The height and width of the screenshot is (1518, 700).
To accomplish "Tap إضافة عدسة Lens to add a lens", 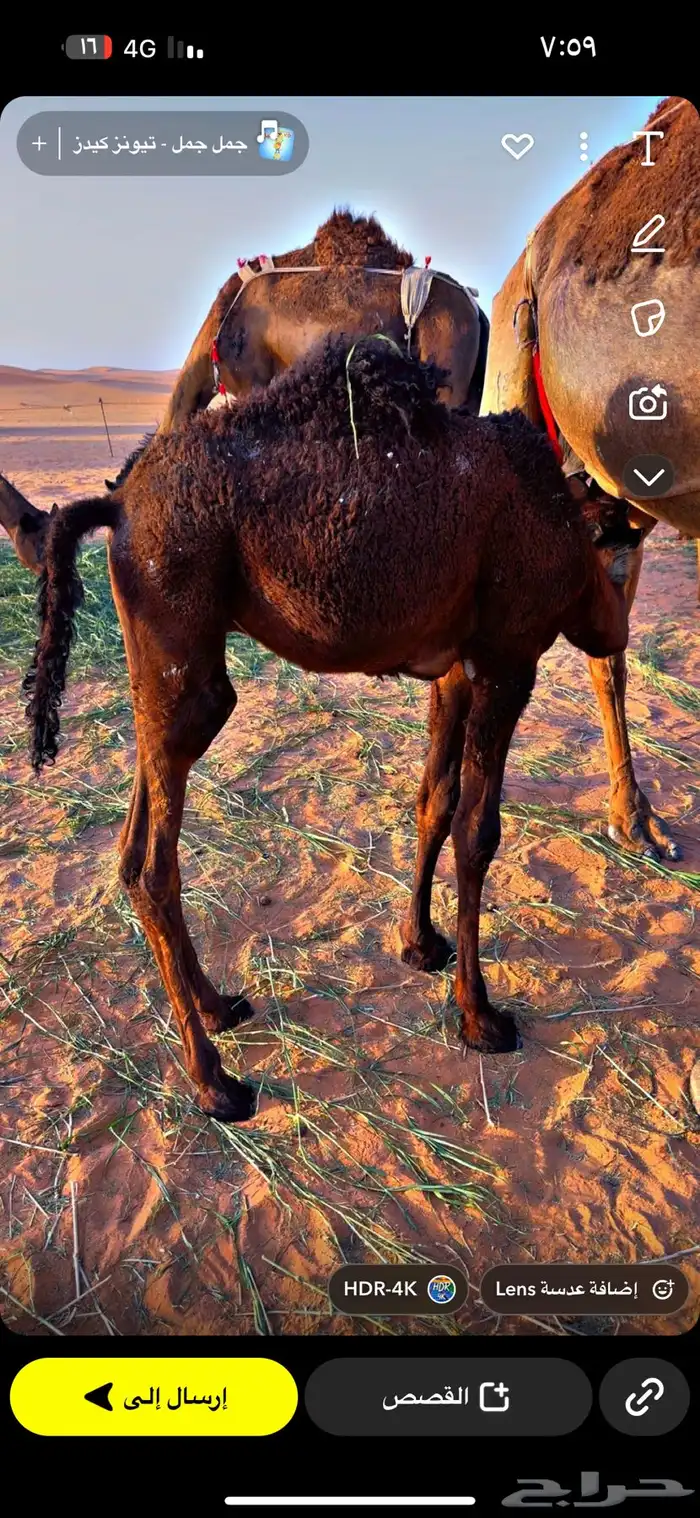I will tap(584, 1289).
